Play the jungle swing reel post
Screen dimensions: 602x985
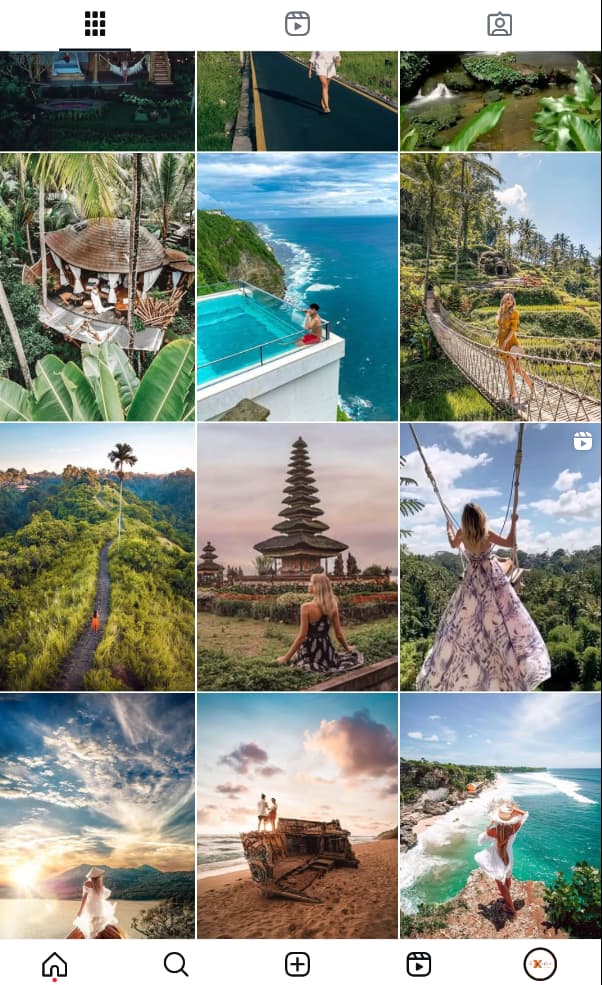click(500, 557)
